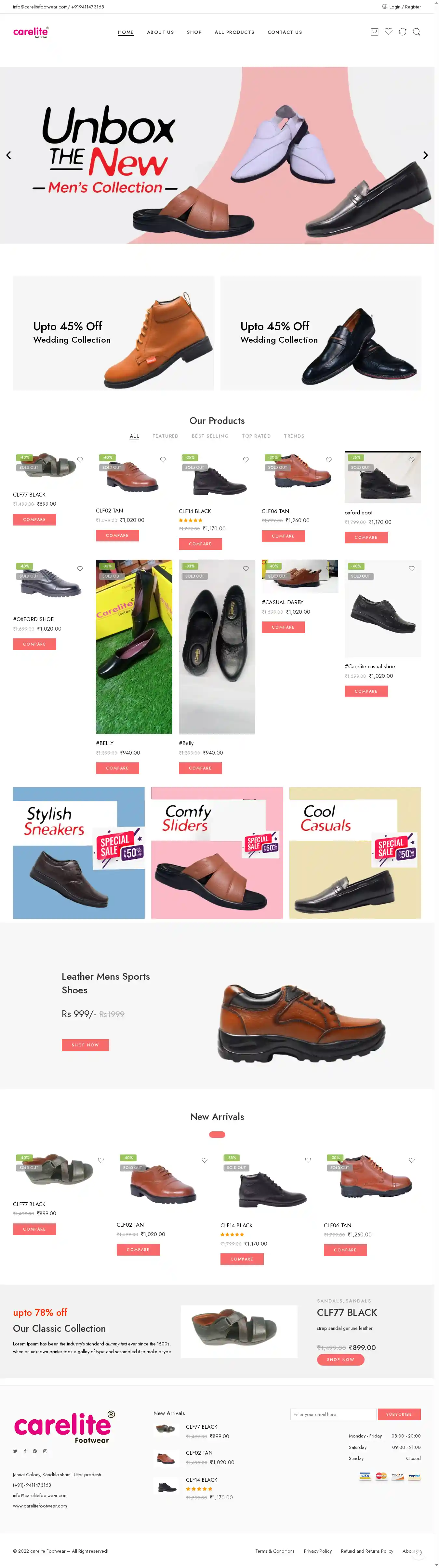Open the Comfy Sliders banner

(x=217, y=852)
